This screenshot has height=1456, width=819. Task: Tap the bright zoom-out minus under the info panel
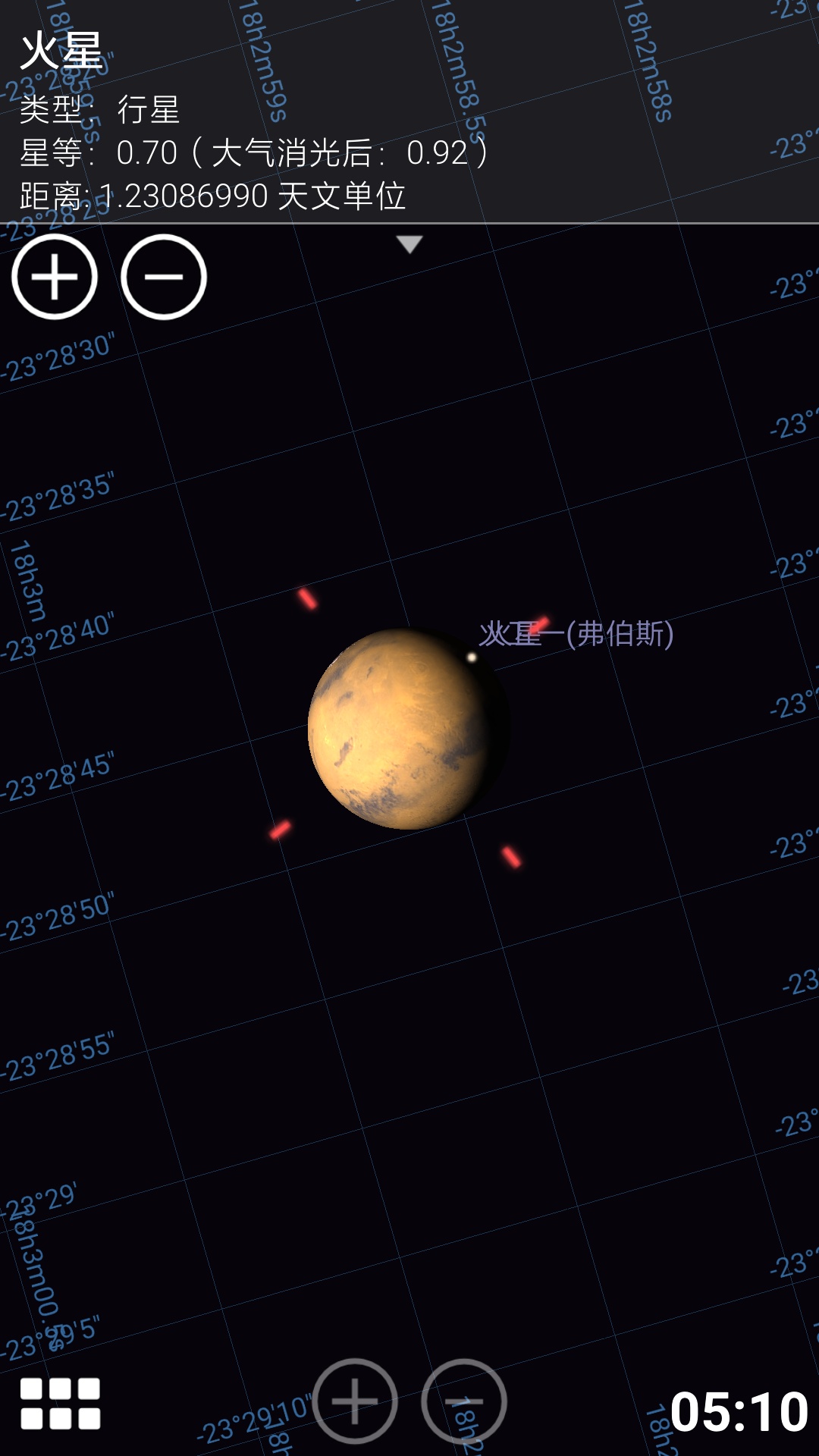(164, 277)
